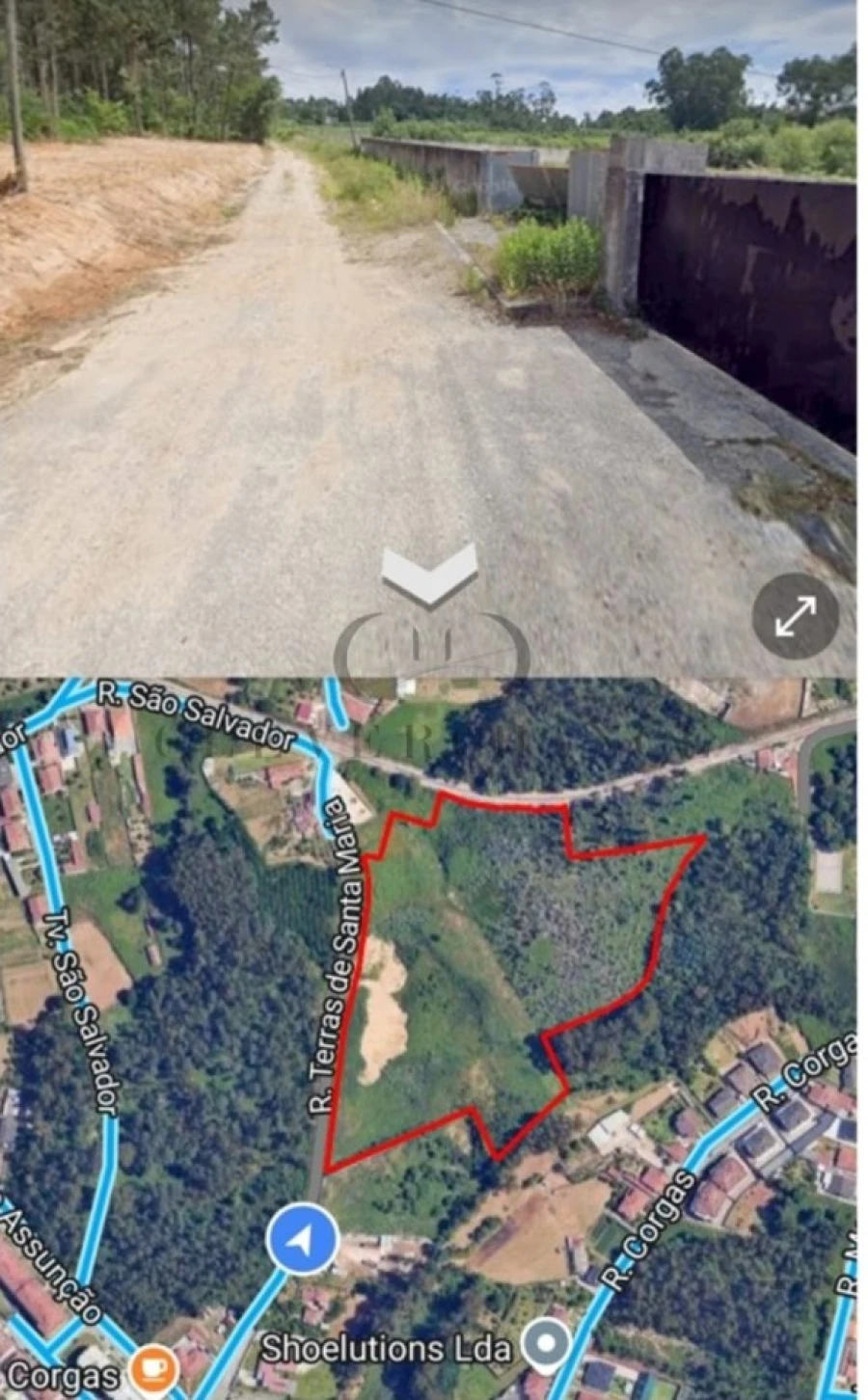The image size is (868, 1400).
Task: Select the R. São Salvador street label
Action: [193, 716]
